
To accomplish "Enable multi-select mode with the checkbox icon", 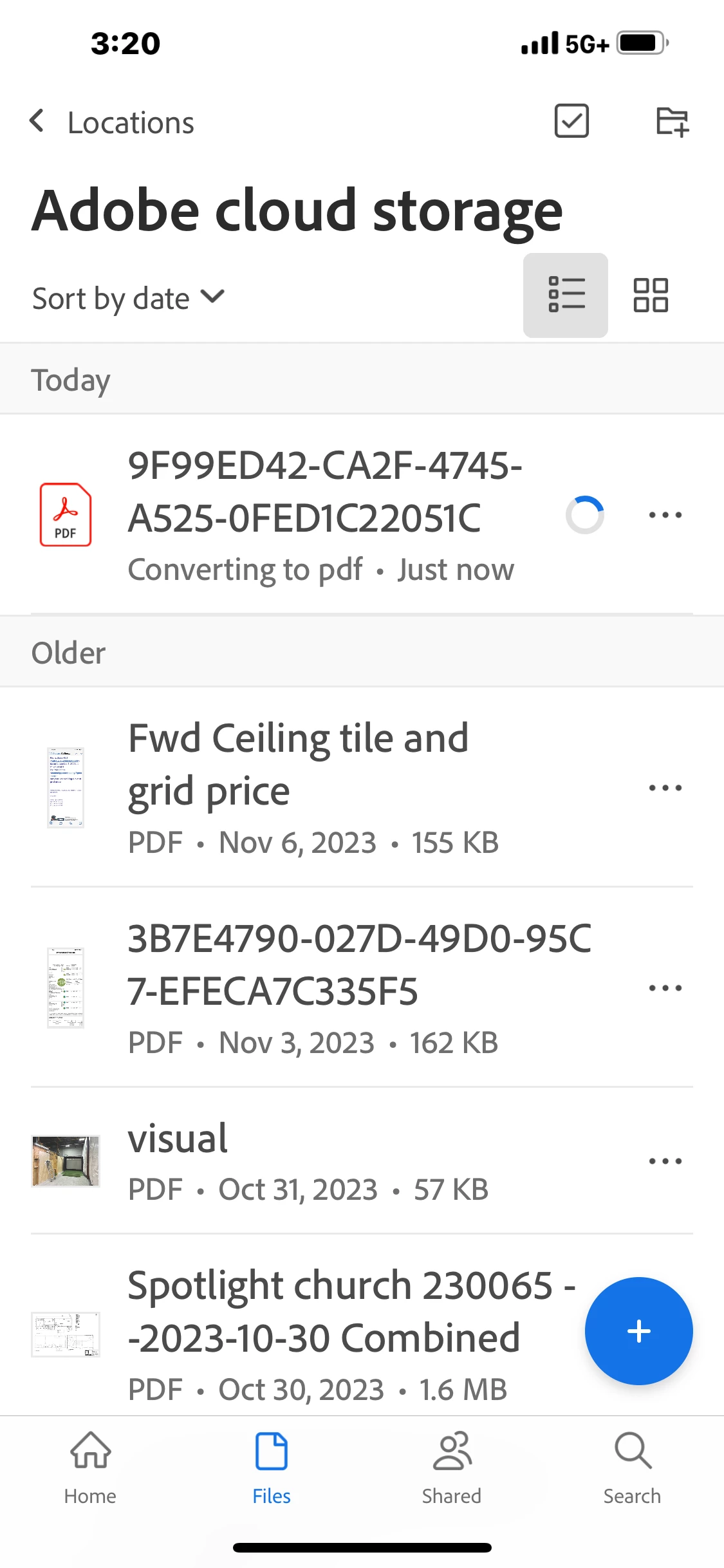I will click(571, 121).
